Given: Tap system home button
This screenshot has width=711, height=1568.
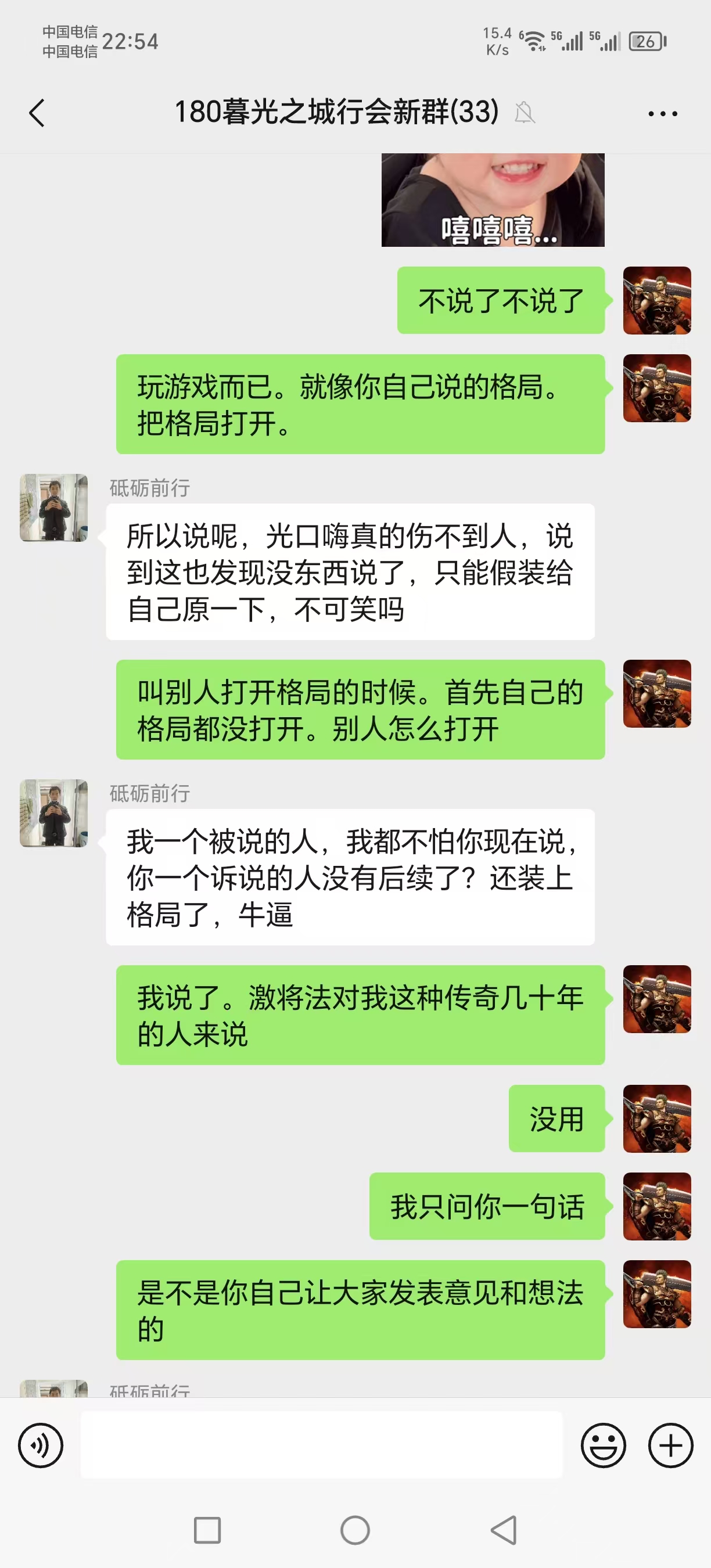Looking at the screenshot, I should 355,1530.
